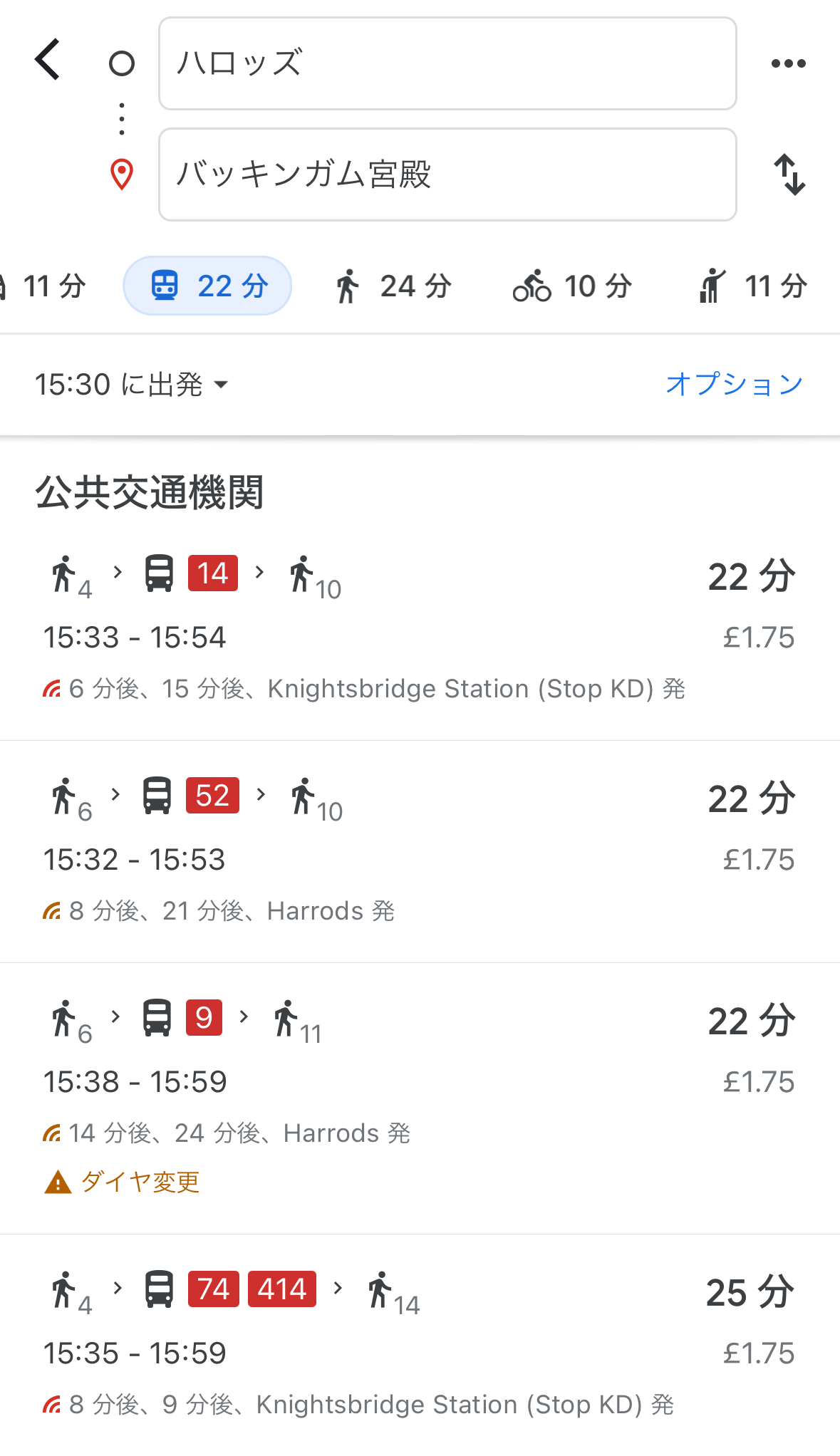Open the 15:30 に出発 departure time dropdown
Screen dimensions: 840x1456
(133, 385)
